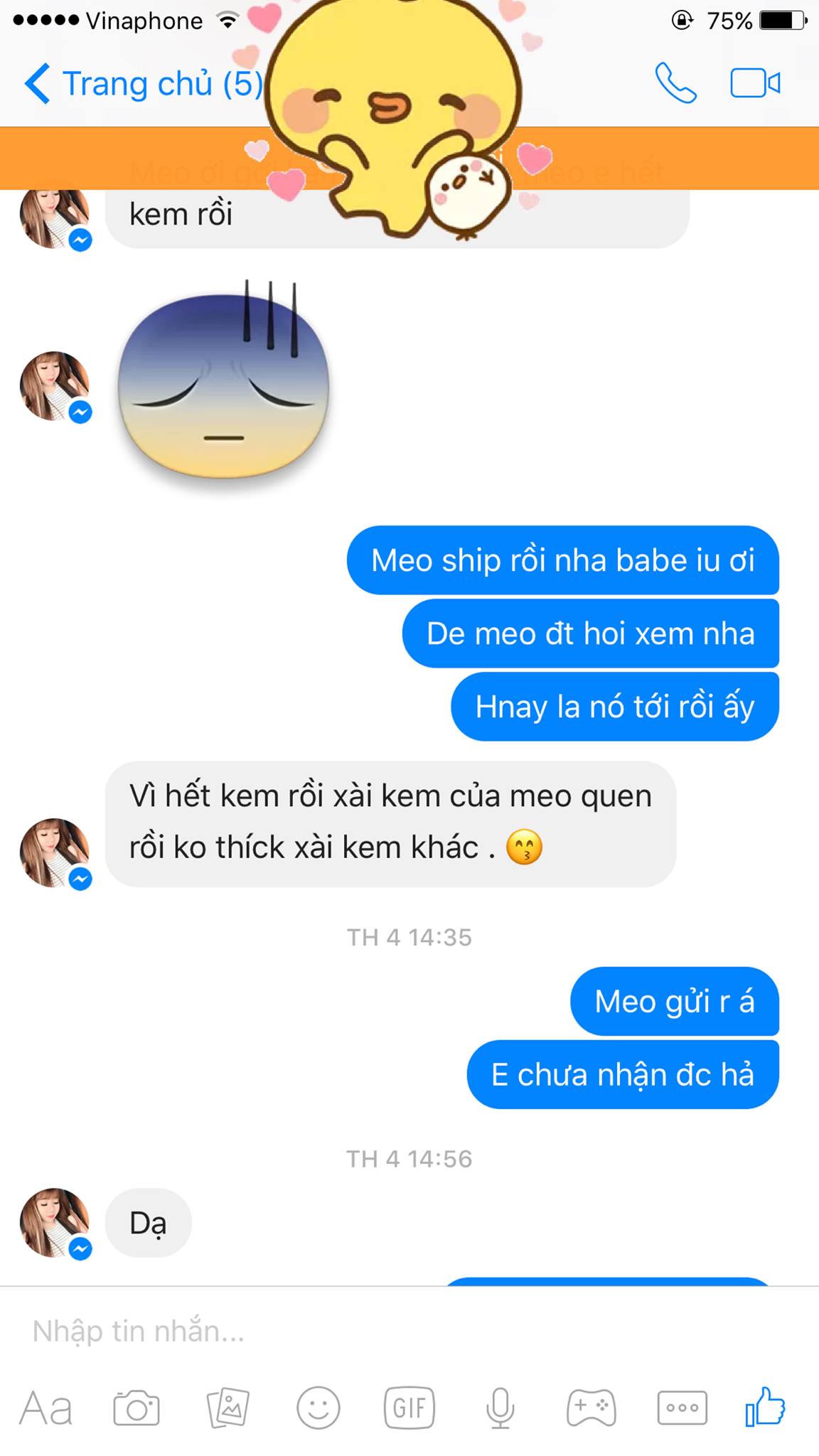Start a voice call
This screenshot has width=819, height=1456.
coord(675,84)
